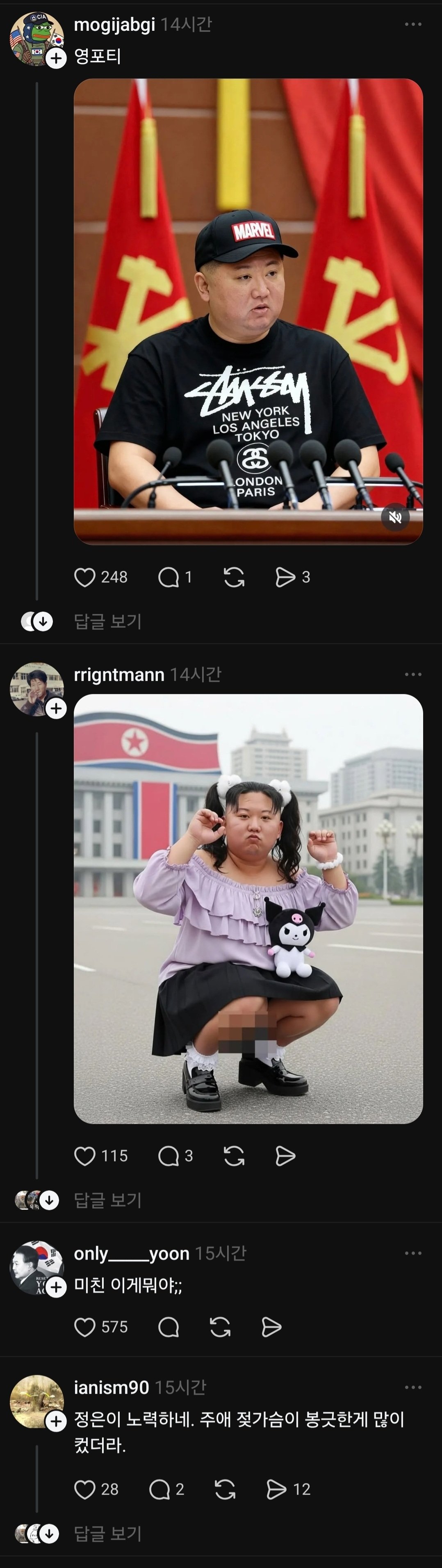Reply to only_____yoon's post
Screen dimensions: 442x1568
[x=169, y=1327]
